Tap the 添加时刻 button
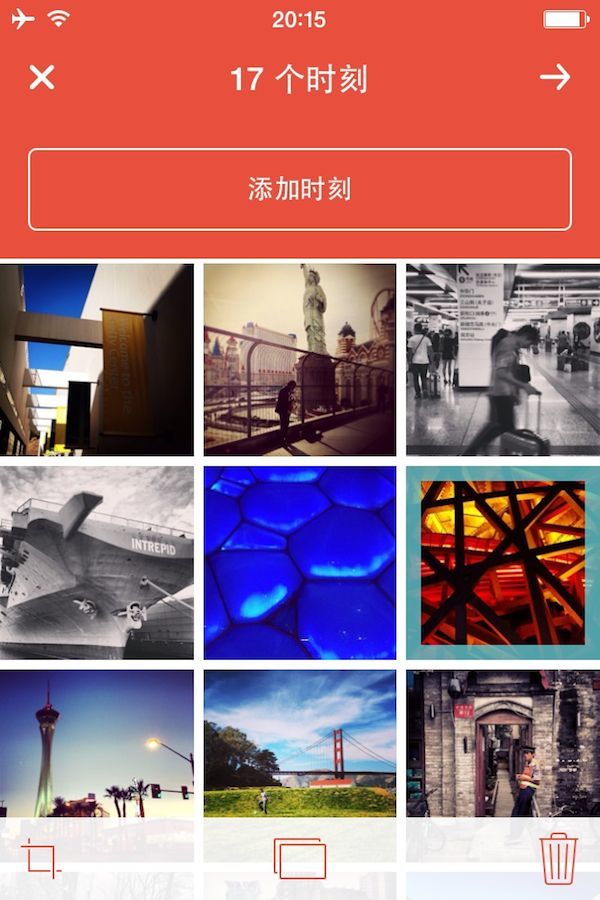Viewport: 600px width, 900px height. coord(300,189)
